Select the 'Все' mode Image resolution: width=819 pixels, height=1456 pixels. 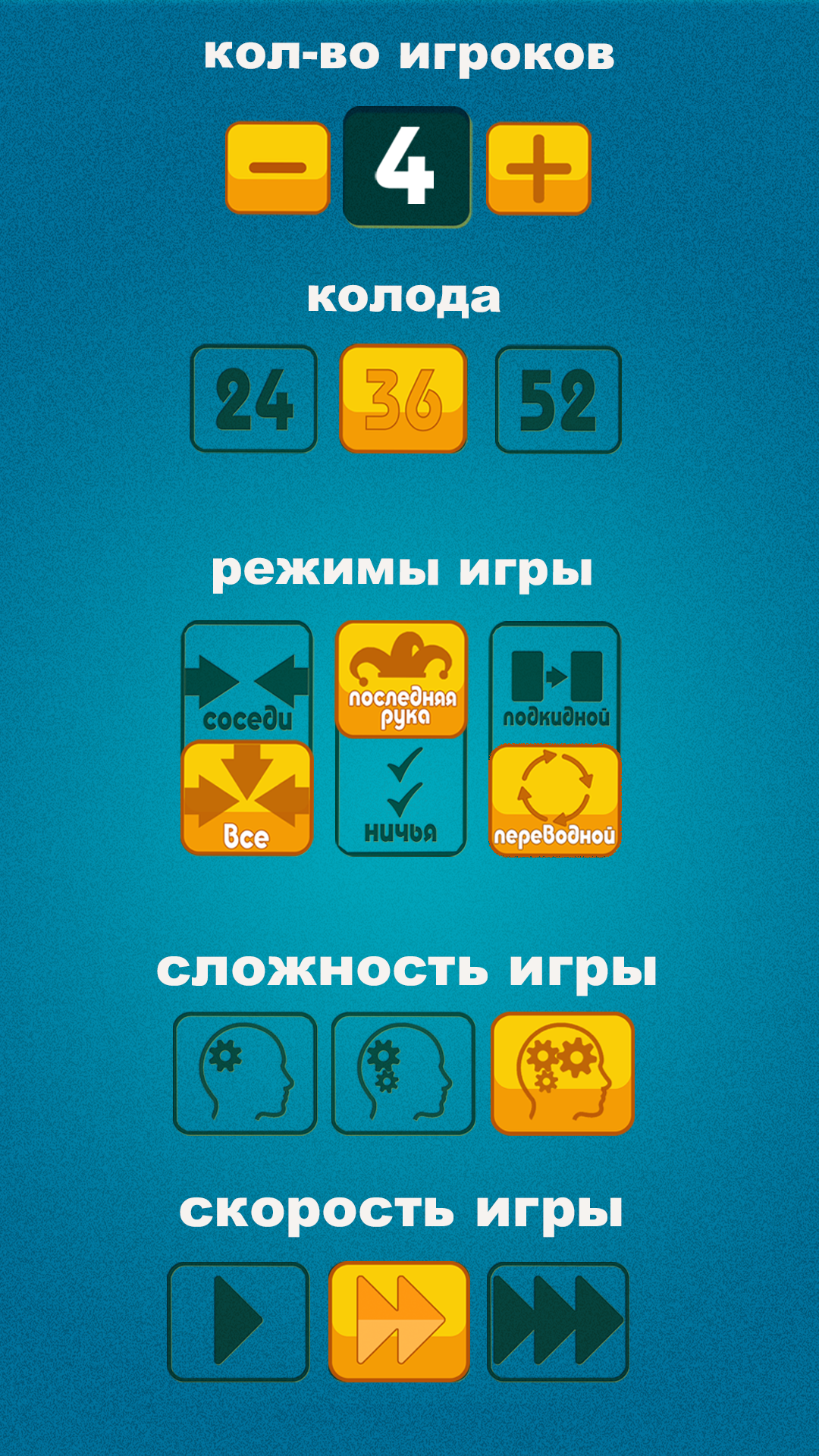(247, 798)
